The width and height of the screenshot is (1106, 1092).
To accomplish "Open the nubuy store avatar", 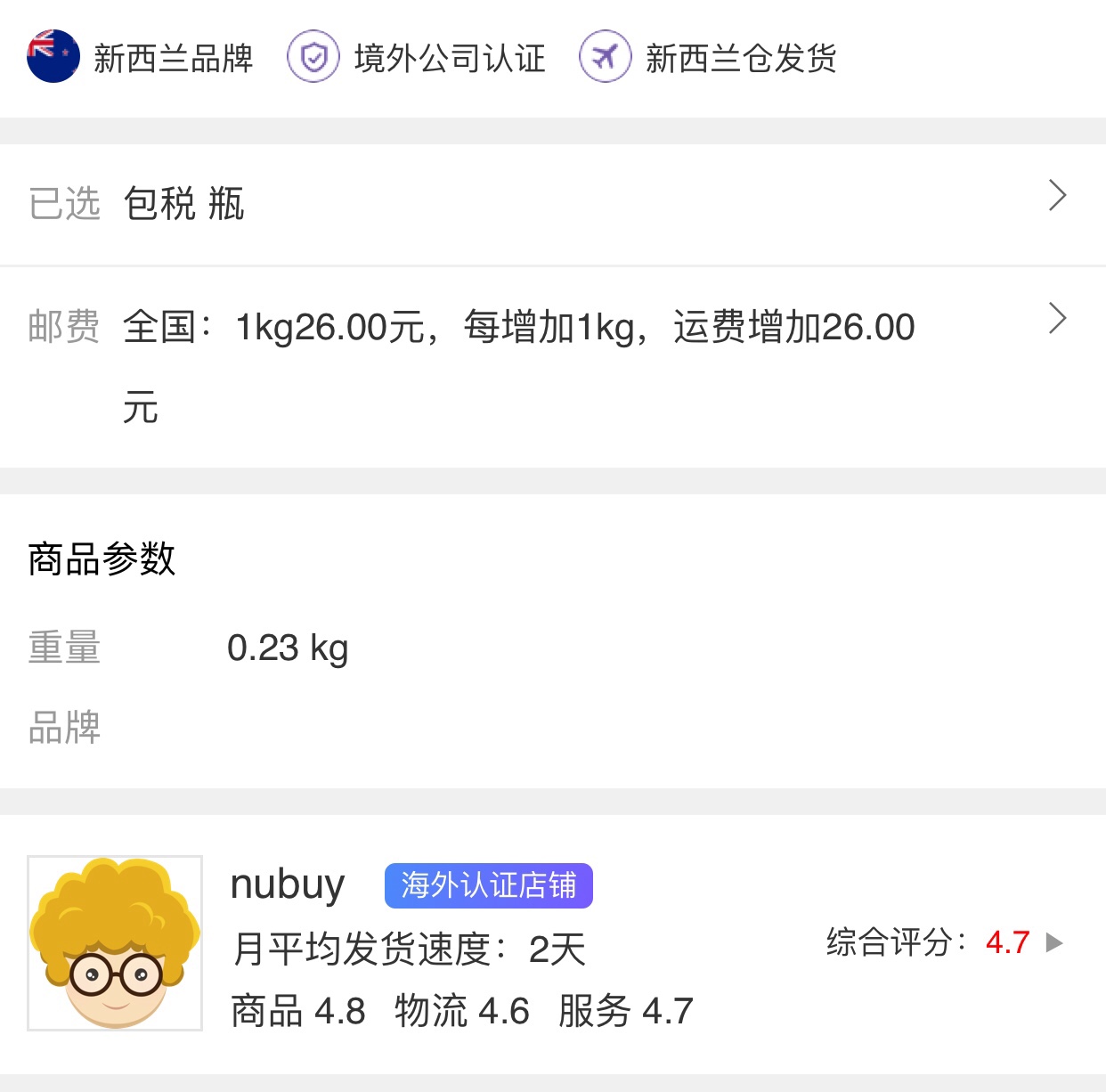I will [115, 943].
